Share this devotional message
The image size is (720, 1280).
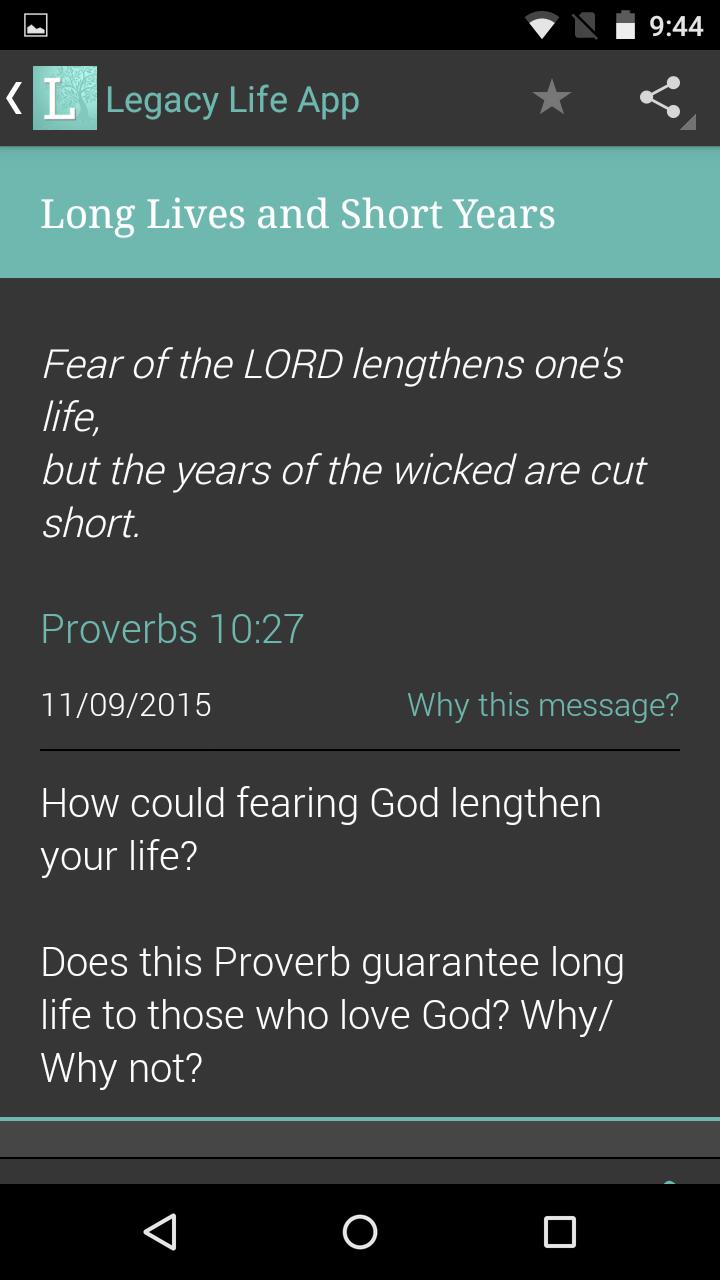point(661,98)
